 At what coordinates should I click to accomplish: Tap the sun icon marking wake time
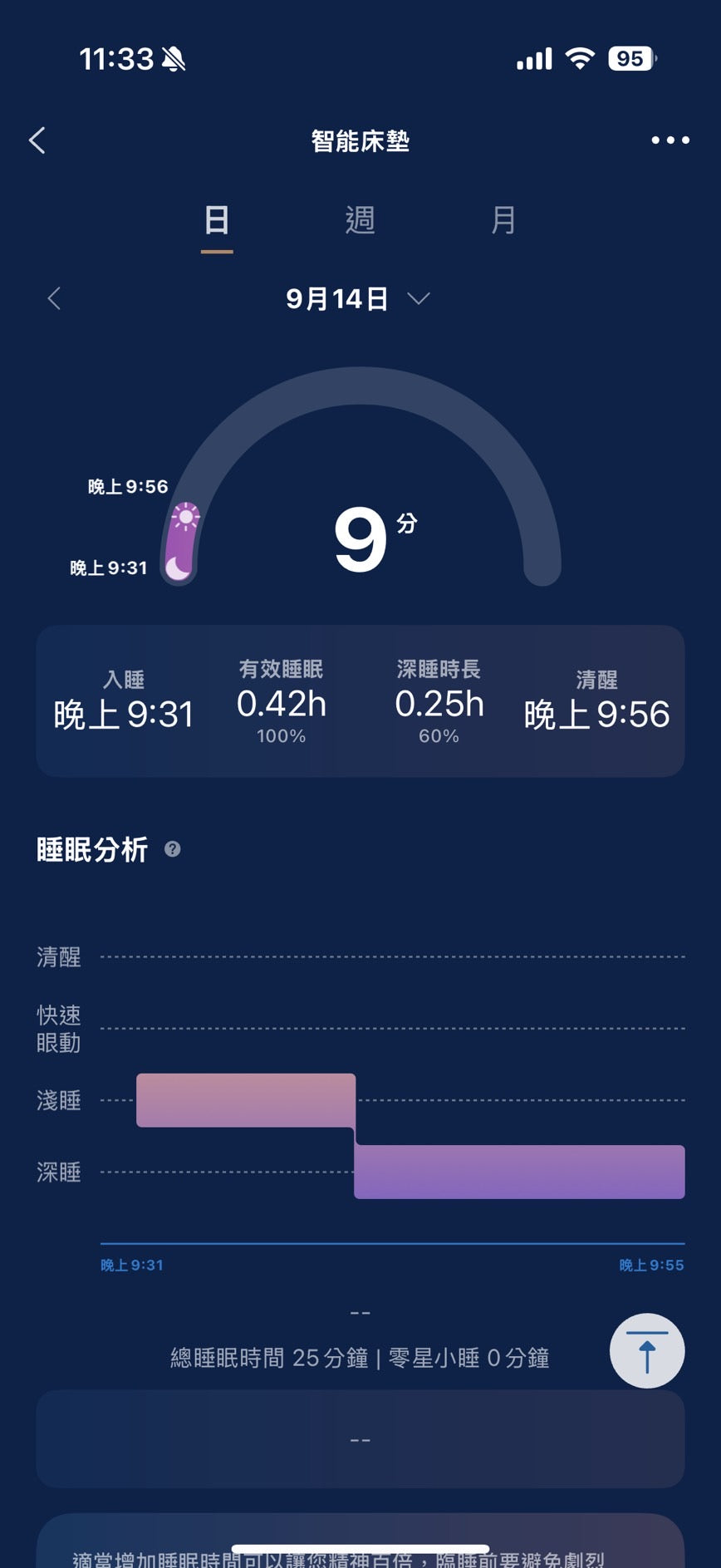pyautogui.click(x=184, y=517)
